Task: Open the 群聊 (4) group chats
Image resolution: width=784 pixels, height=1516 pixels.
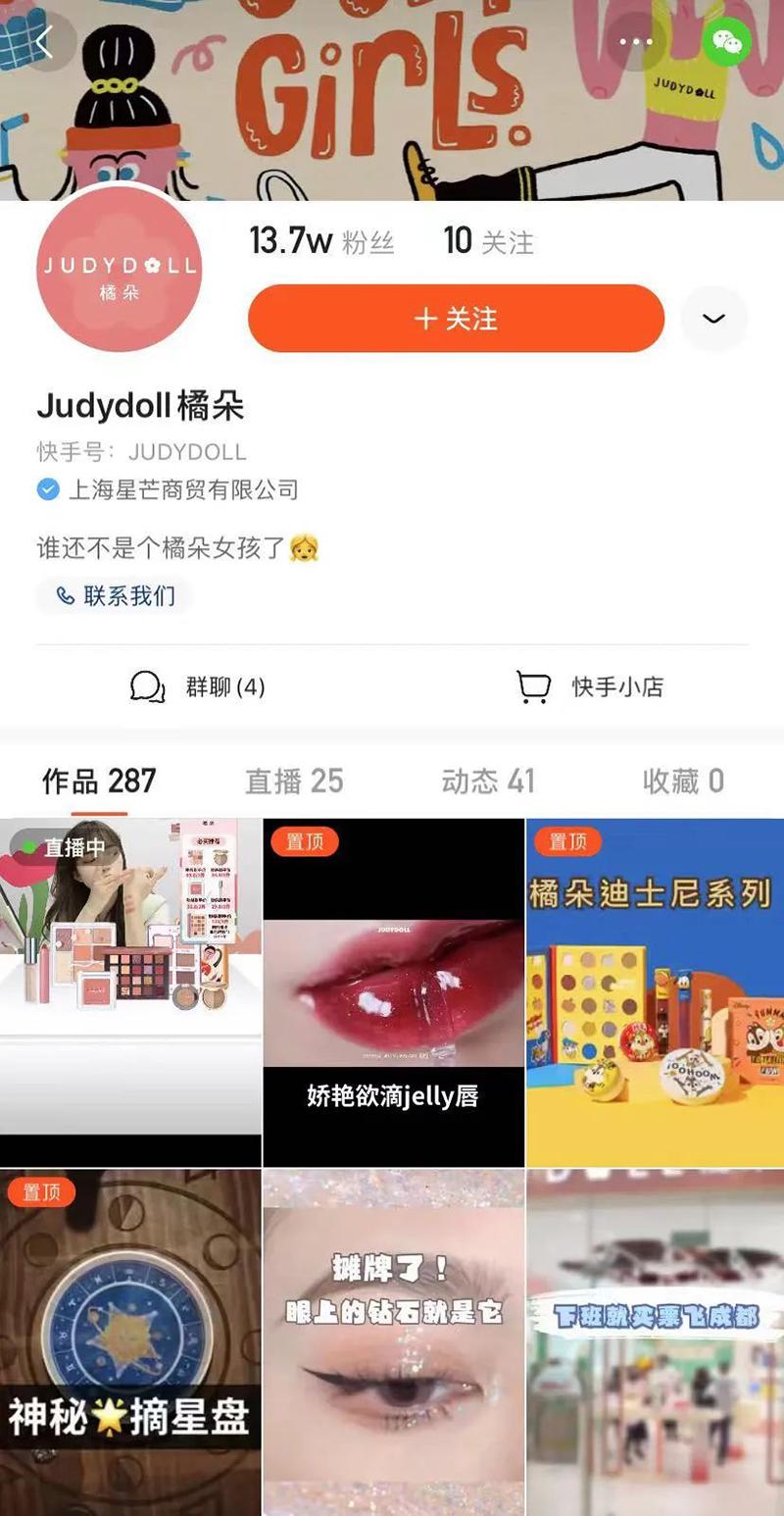Action: pyautogui.click(x=198, y=686)
